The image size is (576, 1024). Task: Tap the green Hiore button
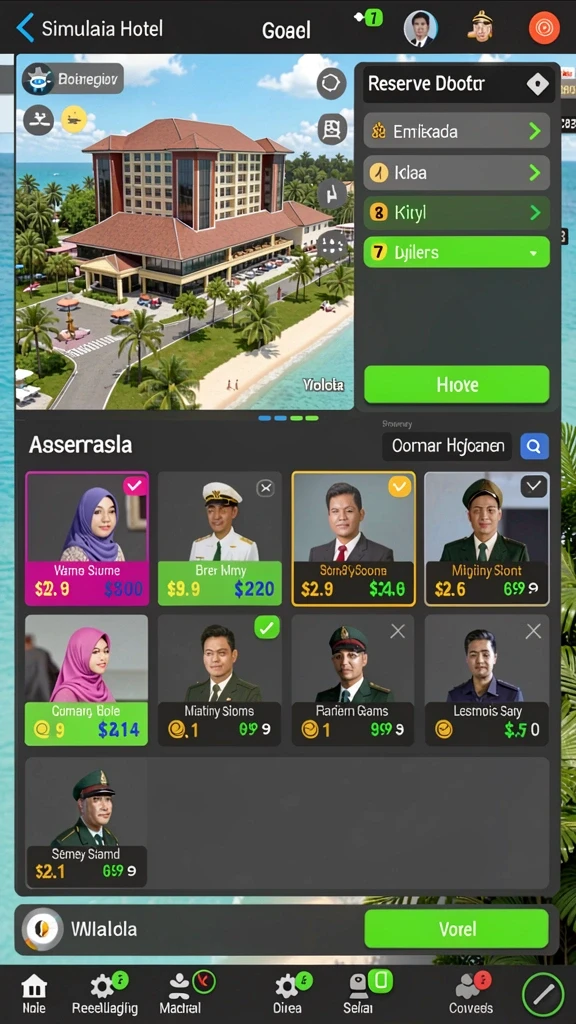[x=456, y=384]
